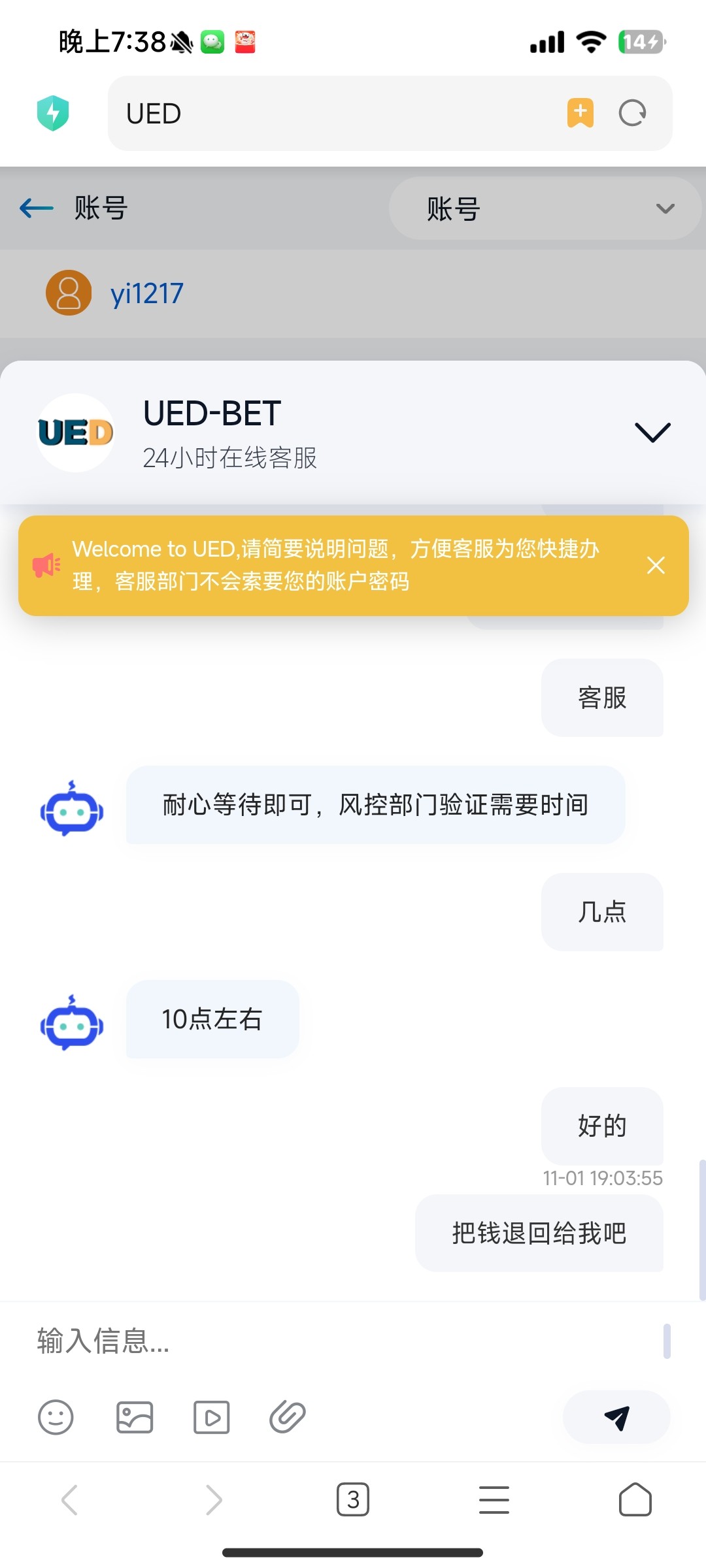The width and height of the screenshot is (706, 1568).
Task: Send the message
Action: 616,1417
